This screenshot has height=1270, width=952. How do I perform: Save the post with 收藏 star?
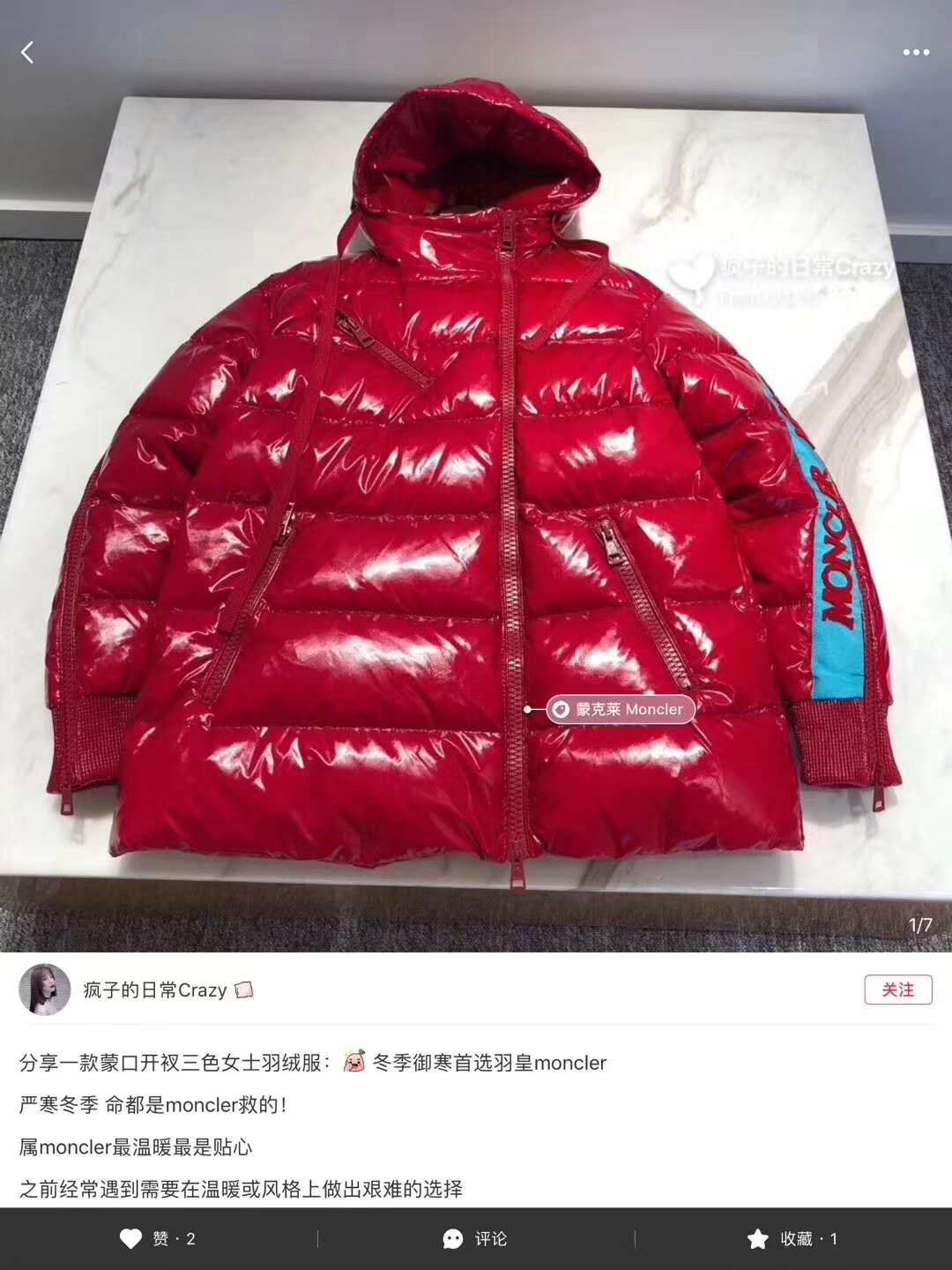coord(758,1239)
